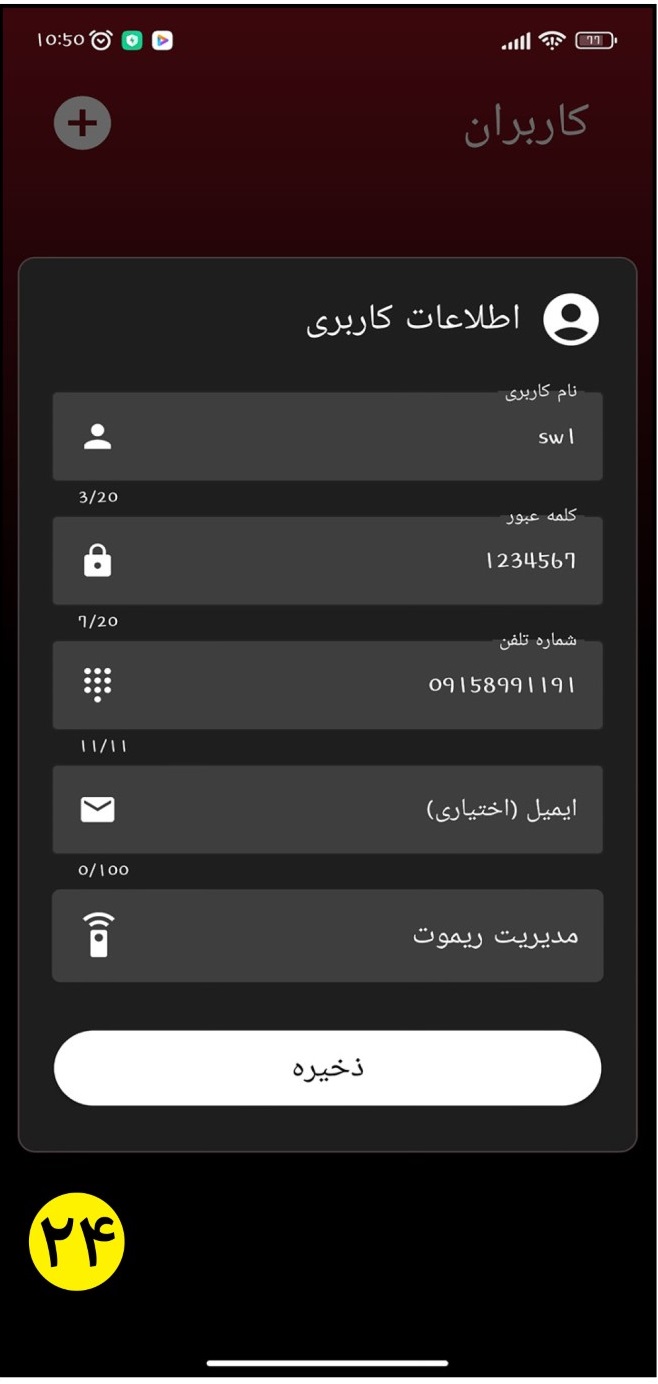Open remote management (مدیریت ریموت)
658x1384 pixels.
(x=328, y=936)
